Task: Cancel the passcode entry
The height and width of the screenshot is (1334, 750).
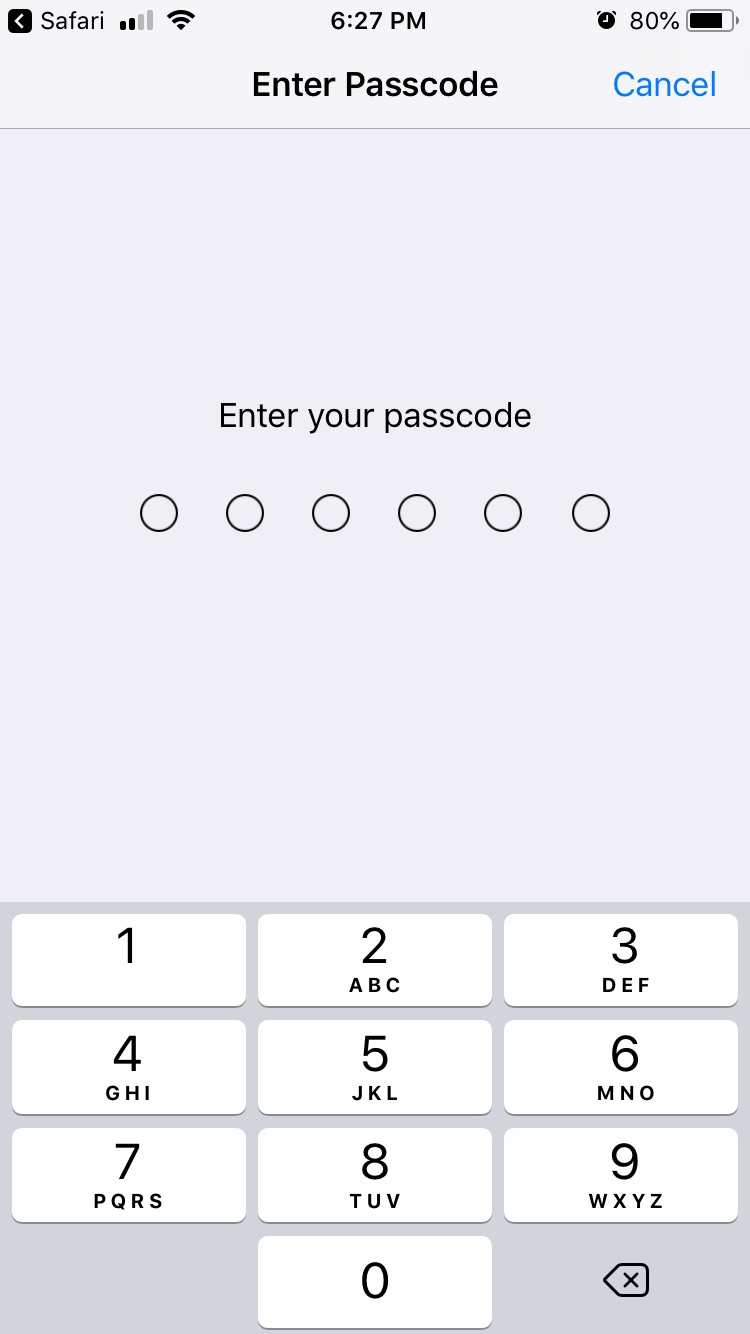Action: [664, 85]
